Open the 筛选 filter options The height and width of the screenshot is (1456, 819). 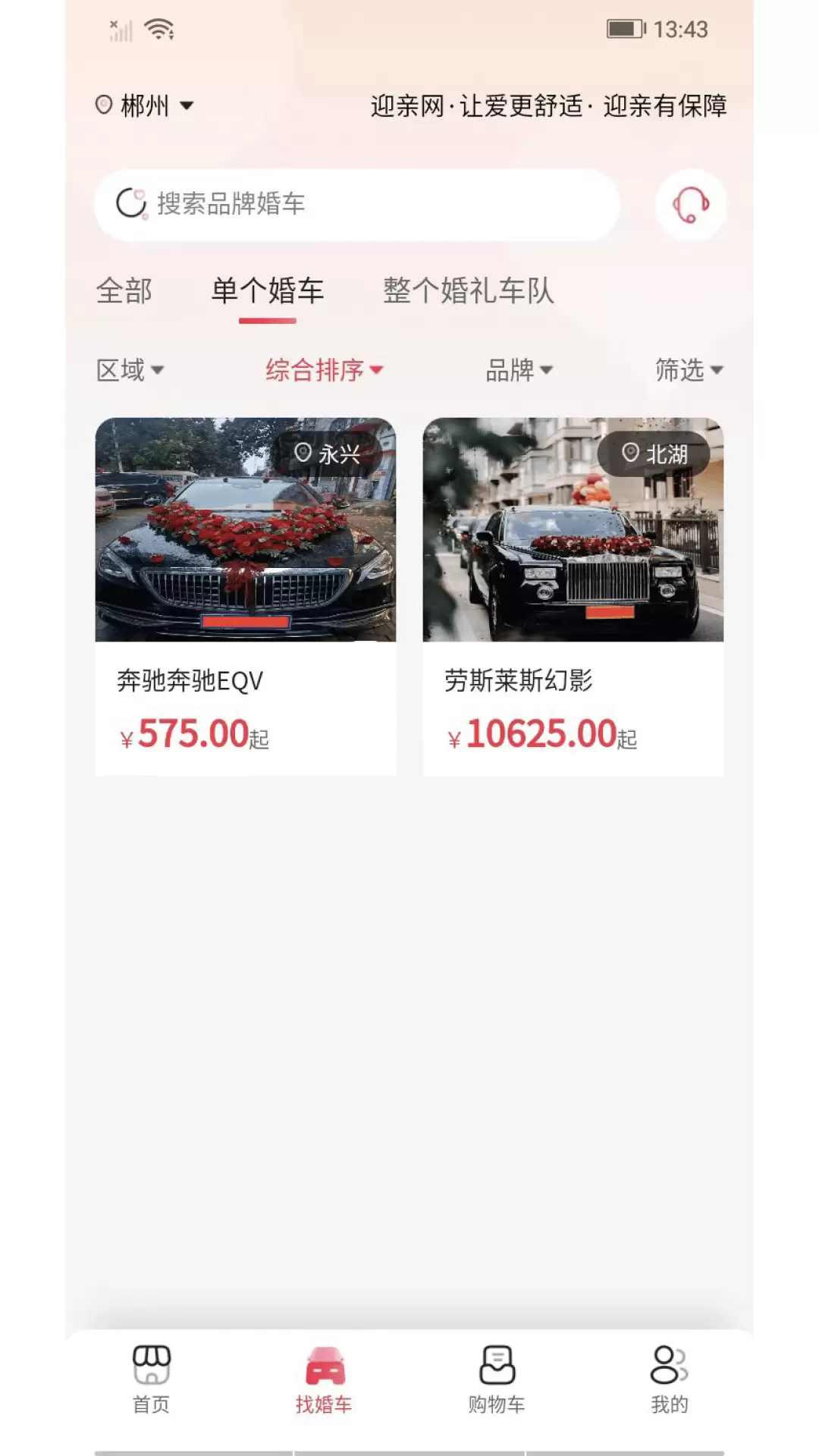coord(689,370)
